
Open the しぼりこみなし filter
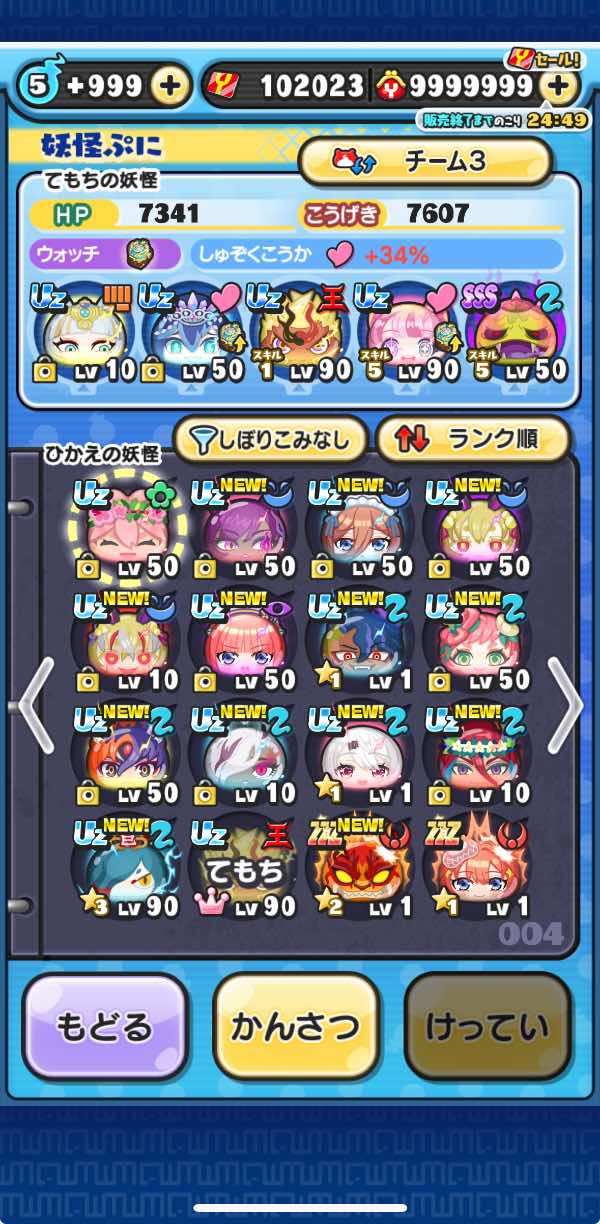(x=270, y=438)
